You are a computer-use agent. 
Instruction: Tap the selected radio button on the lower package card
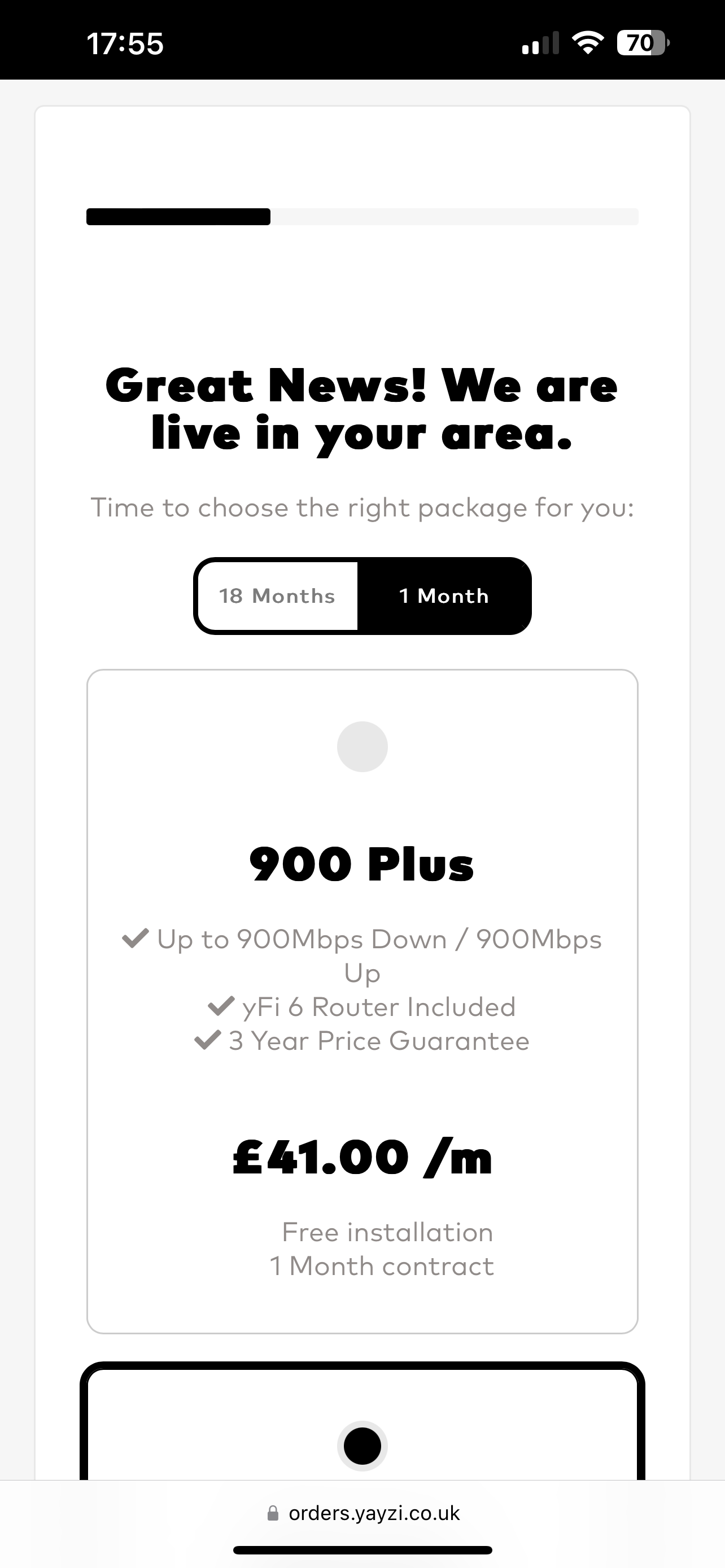coord(362,1446)
